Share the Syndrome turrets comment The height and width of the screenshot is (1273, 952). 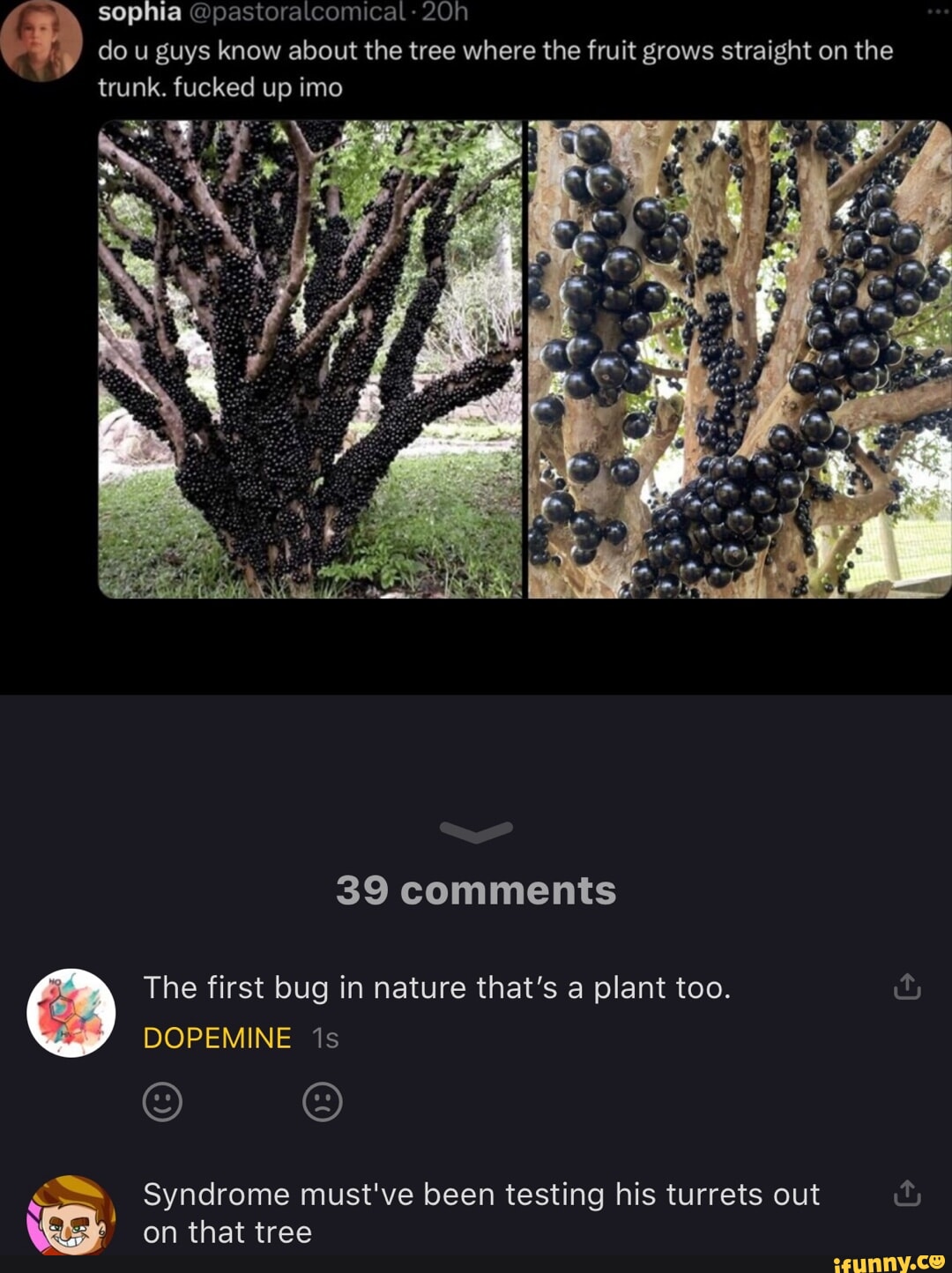click(907, 1194)
